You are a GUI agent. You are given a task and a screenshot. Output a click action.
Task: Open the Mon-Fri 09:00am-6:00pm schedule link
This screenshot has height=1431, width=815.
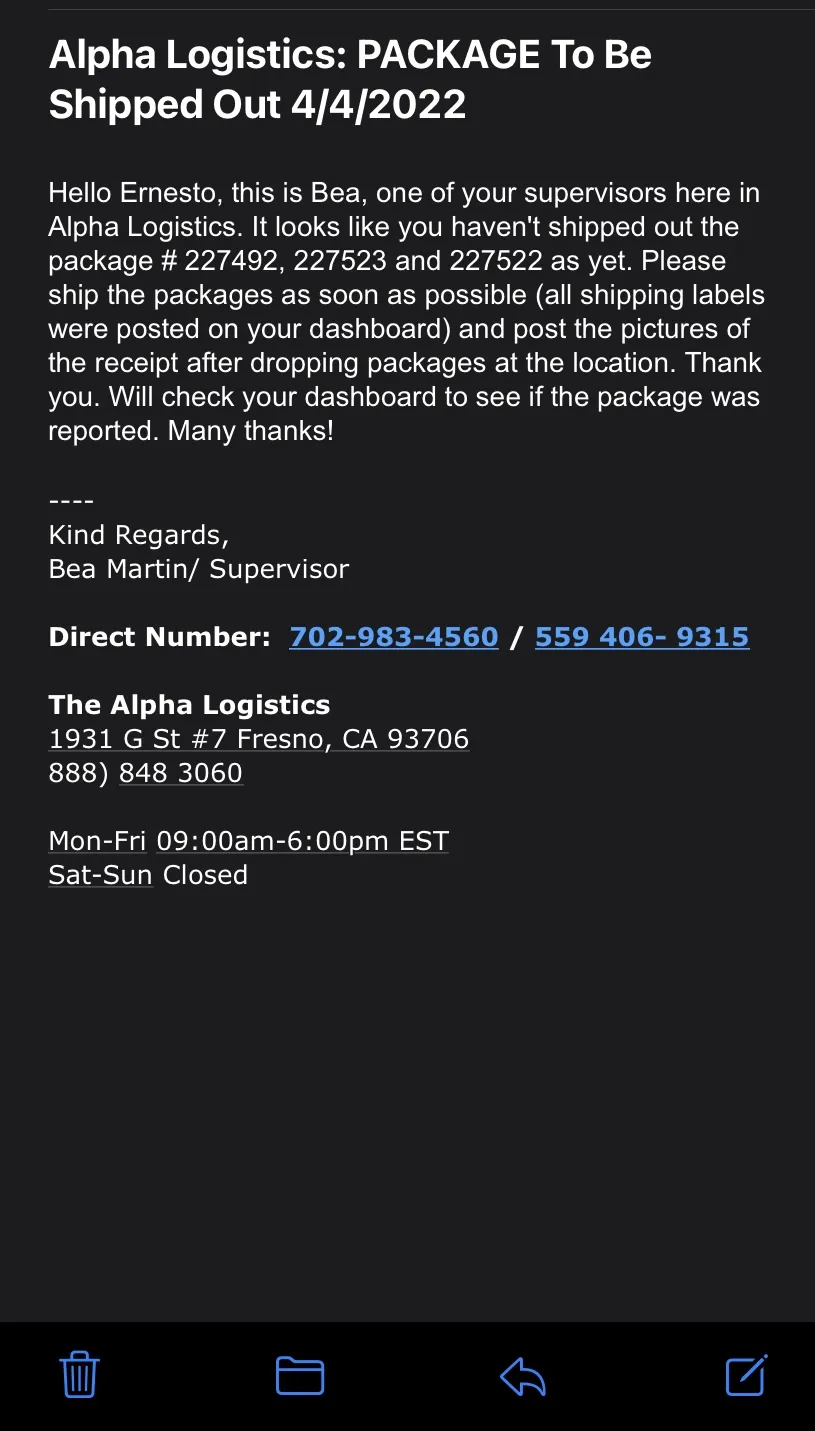(x=249, y=841)
